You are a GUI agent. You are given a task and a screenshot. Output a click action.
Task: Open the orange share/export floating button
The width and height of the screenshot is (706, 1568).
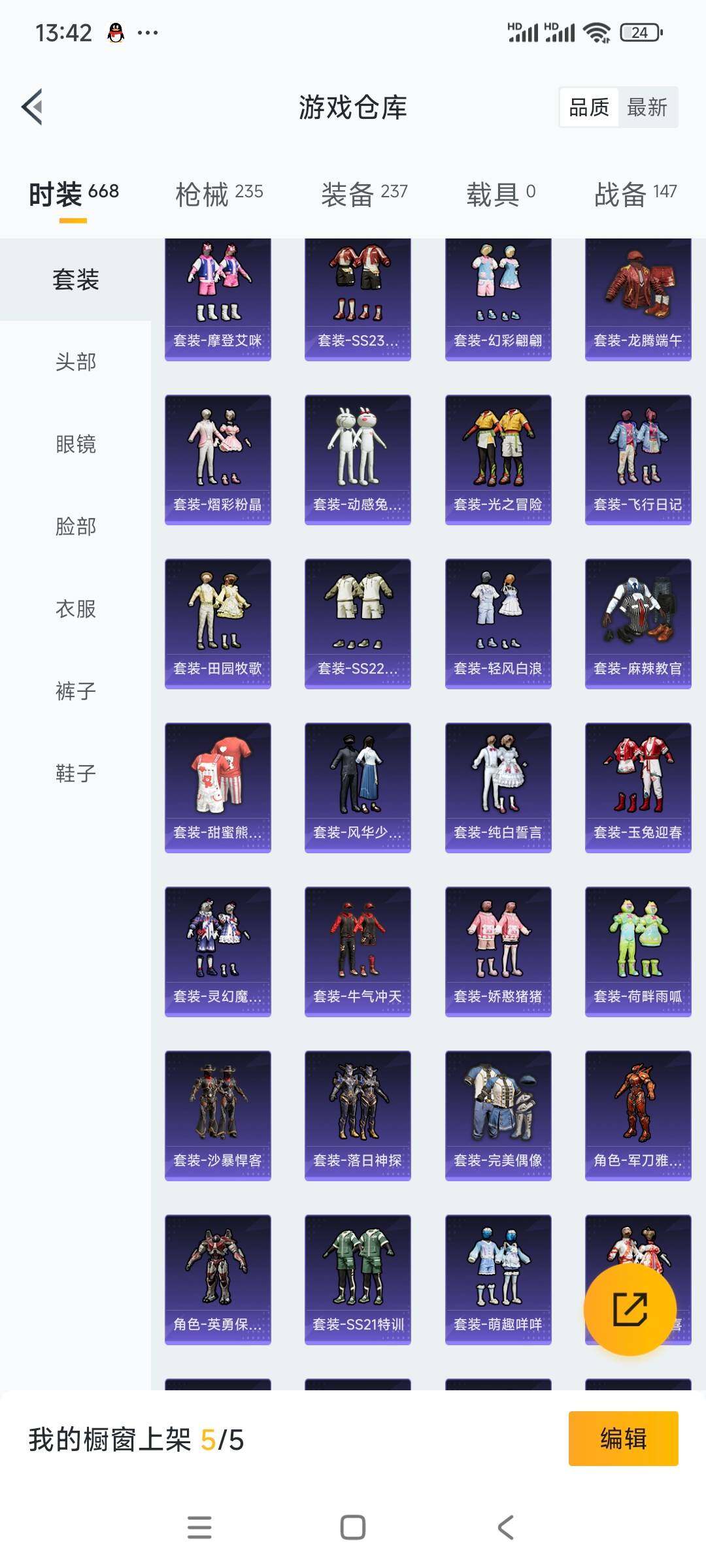(630, 1308)
